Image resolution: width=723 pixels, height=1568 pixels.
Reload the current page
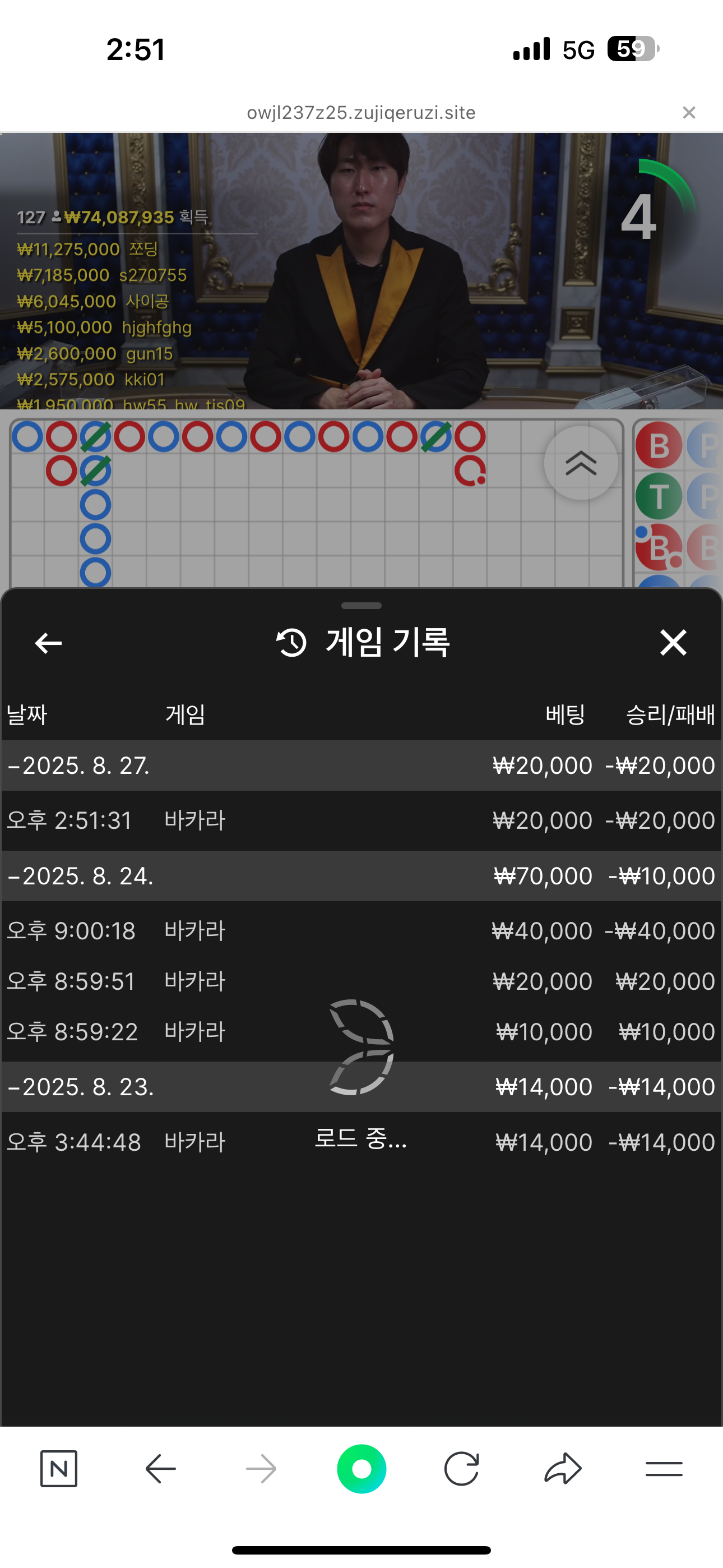(x=461, y=1469)
